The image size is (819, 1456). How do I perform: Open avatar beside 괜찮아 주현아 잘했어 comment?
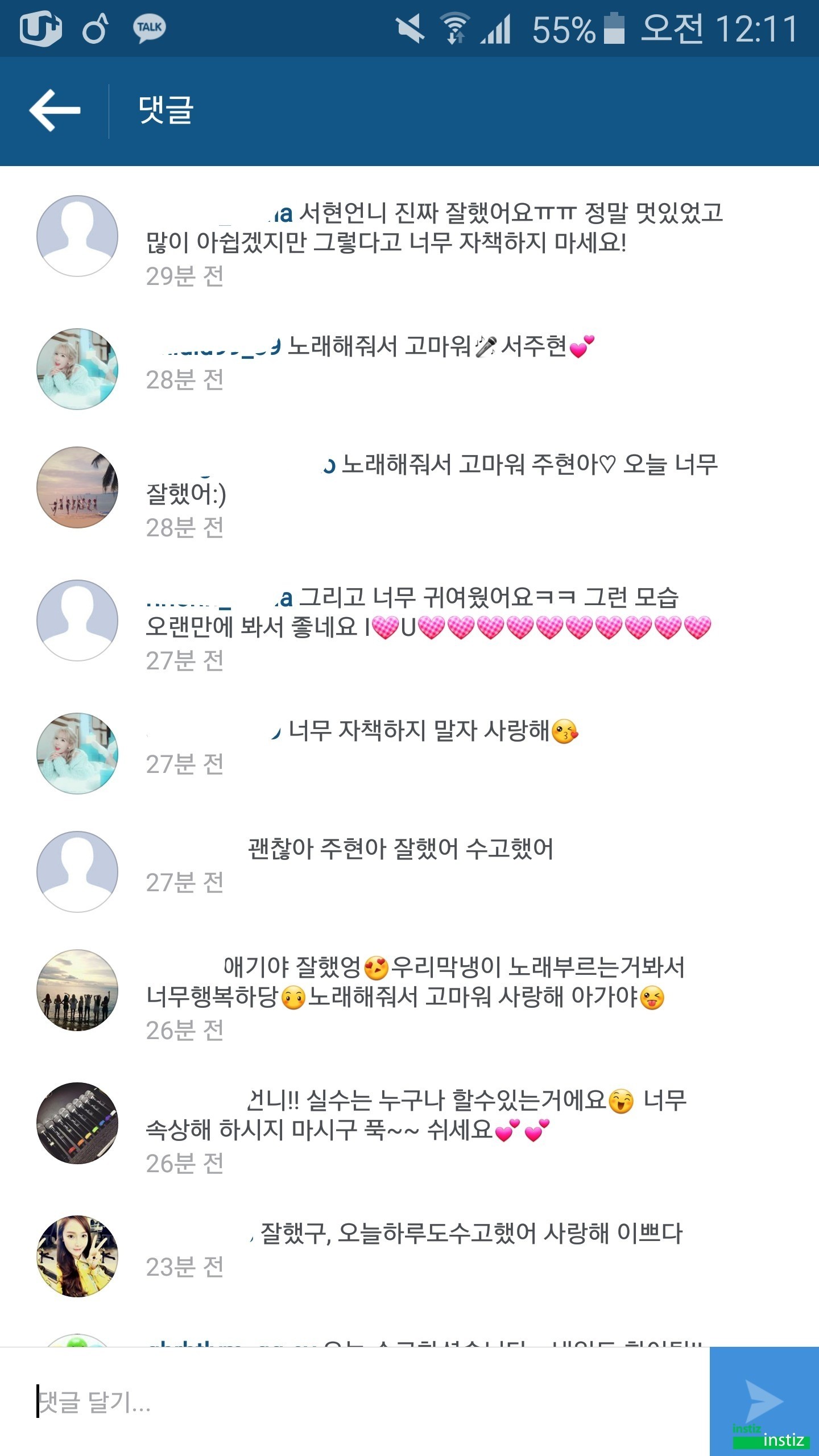pos(77,872)
